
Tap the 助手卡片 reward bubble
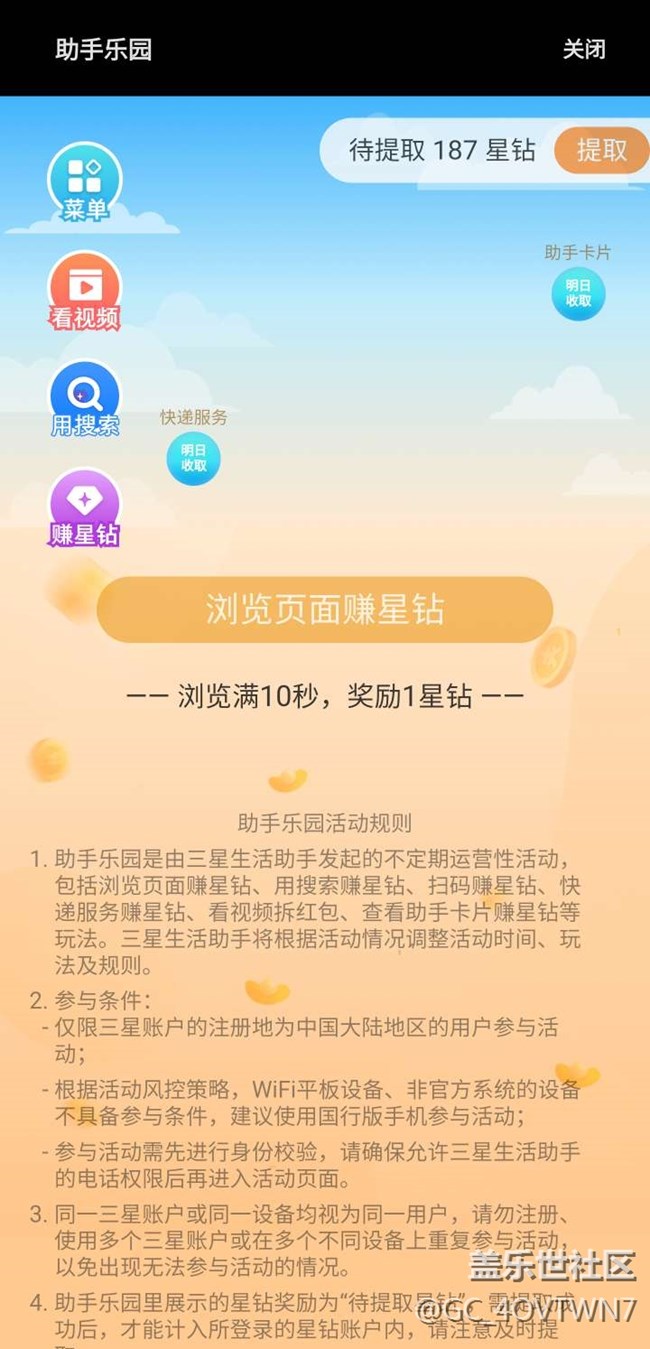(578, 293)
